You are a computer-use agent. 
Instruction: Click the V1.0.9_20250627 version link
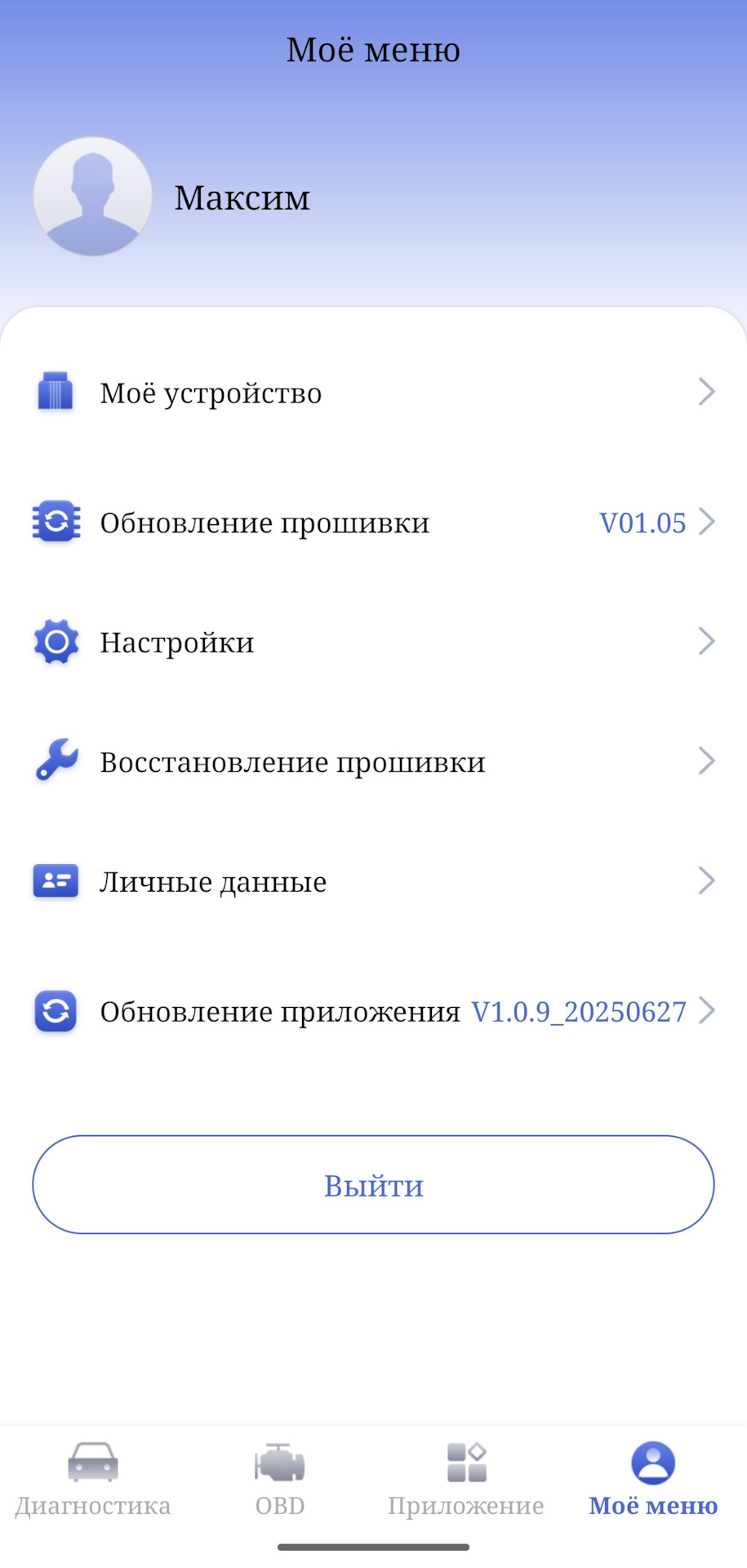[579, 1011]
